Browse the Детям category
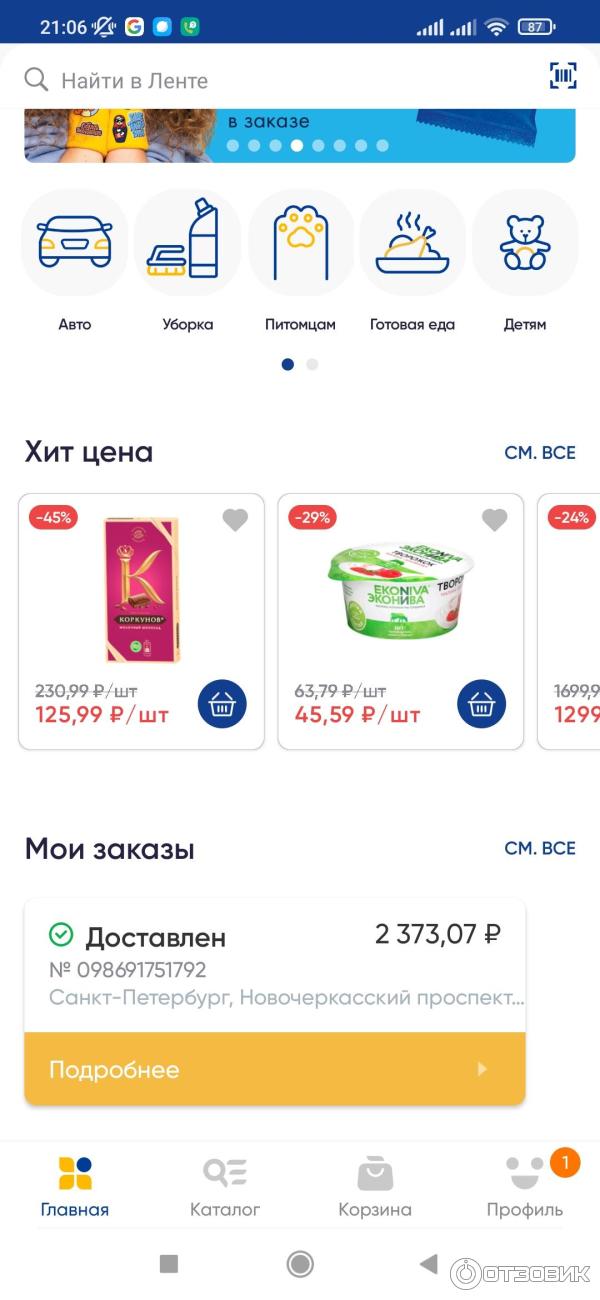This screenshot has height=1300, width=600. coord(525,243)
